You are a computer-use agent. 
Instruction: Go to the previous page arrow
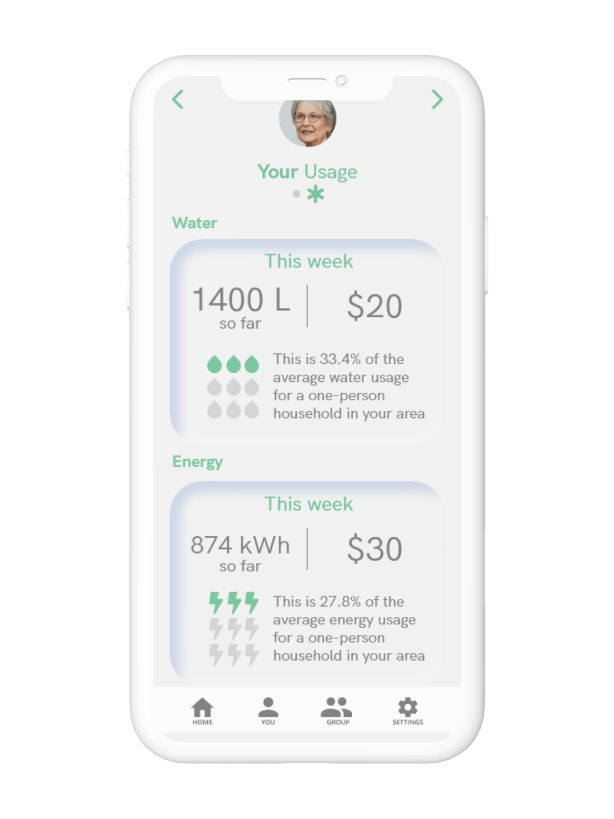[x=178, y=99]
